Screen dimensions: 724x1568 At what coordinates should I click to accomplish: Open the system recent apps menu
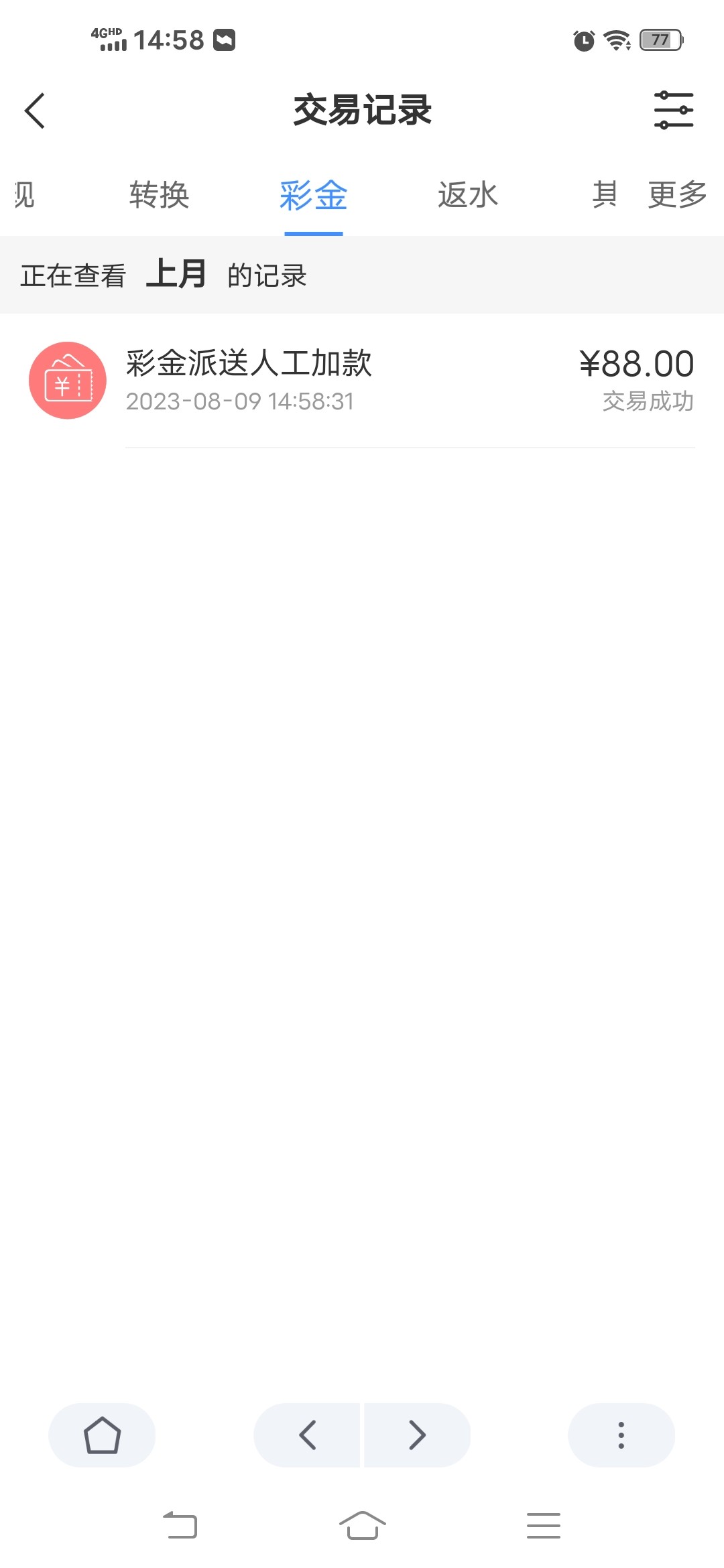(x=543, y=1526)
